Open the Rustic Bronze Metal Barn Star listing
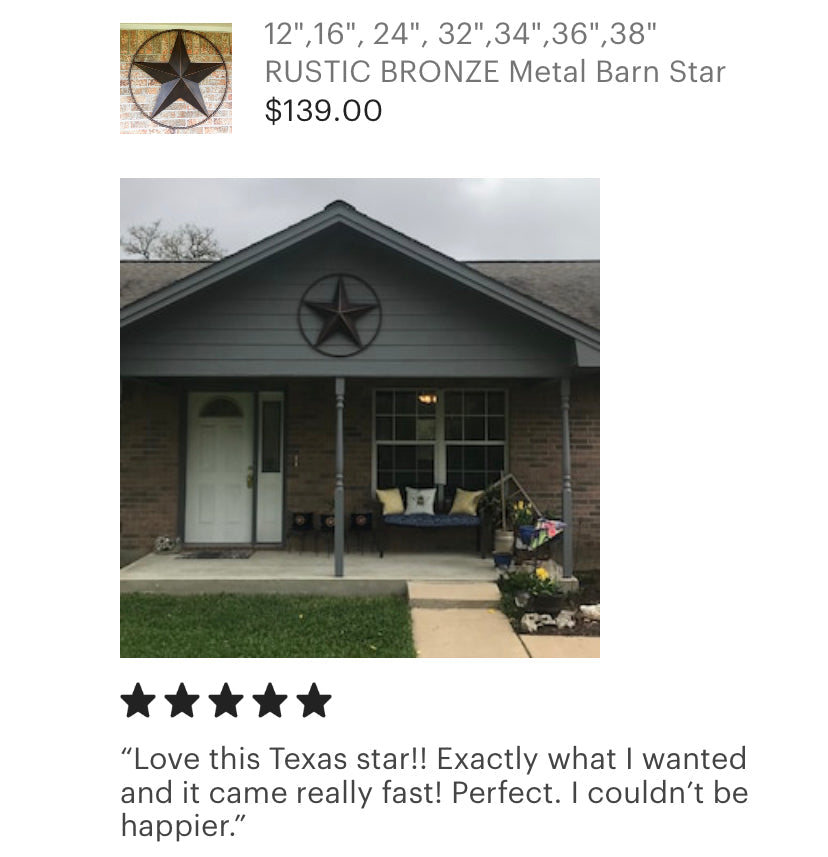 tap(494, 72)
